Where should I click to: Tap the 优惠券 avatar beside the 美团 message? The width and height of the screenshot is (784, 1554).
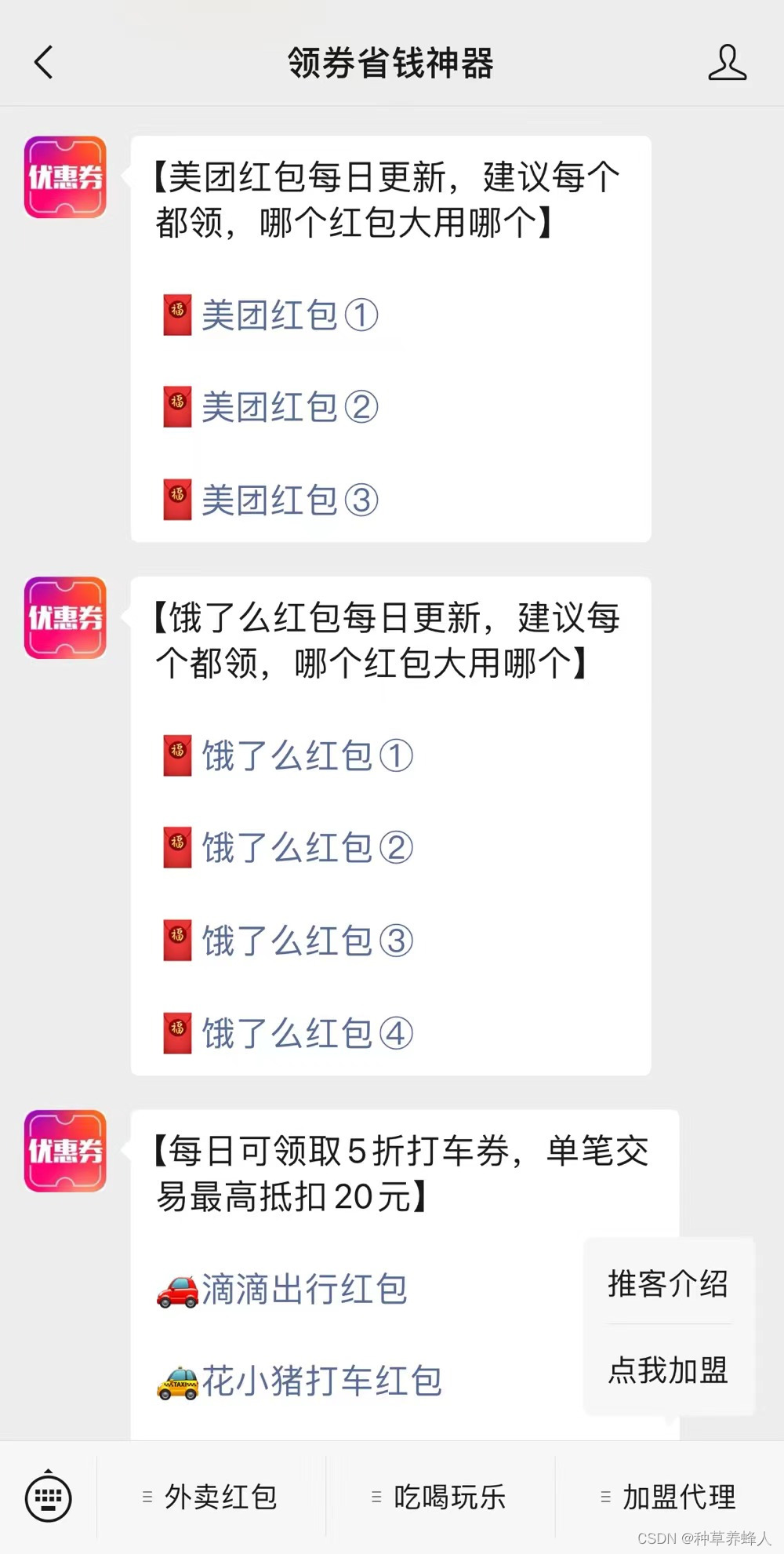(x=65, y=177)
